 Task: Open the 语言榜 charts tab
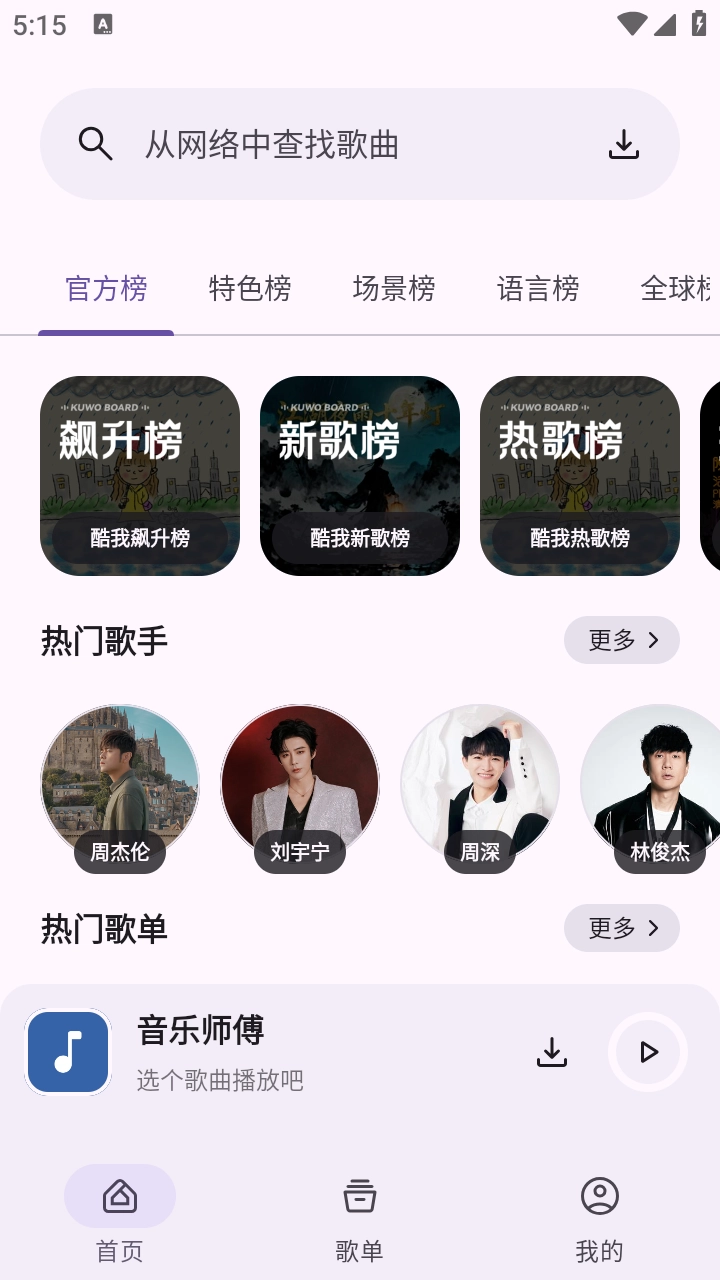coord(538,288)
